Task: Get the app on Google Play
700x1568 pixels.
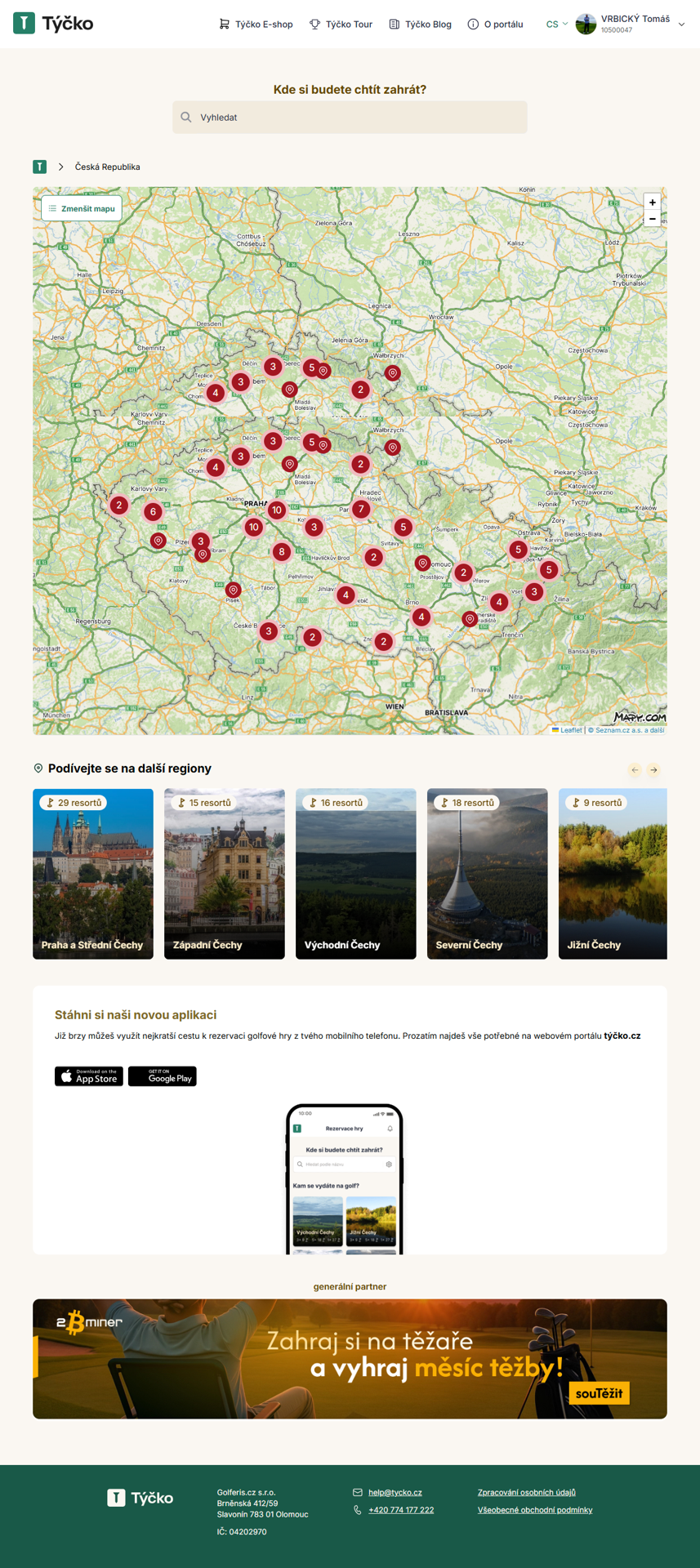Action: pos(163,1076)
